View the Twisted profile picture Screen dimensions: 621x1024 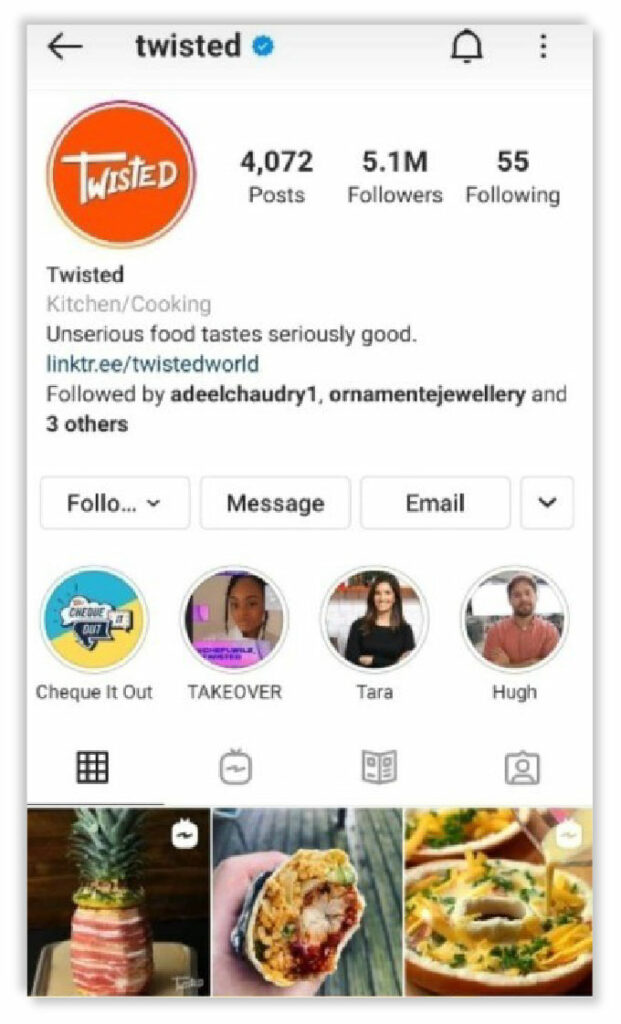click(121, 174)
